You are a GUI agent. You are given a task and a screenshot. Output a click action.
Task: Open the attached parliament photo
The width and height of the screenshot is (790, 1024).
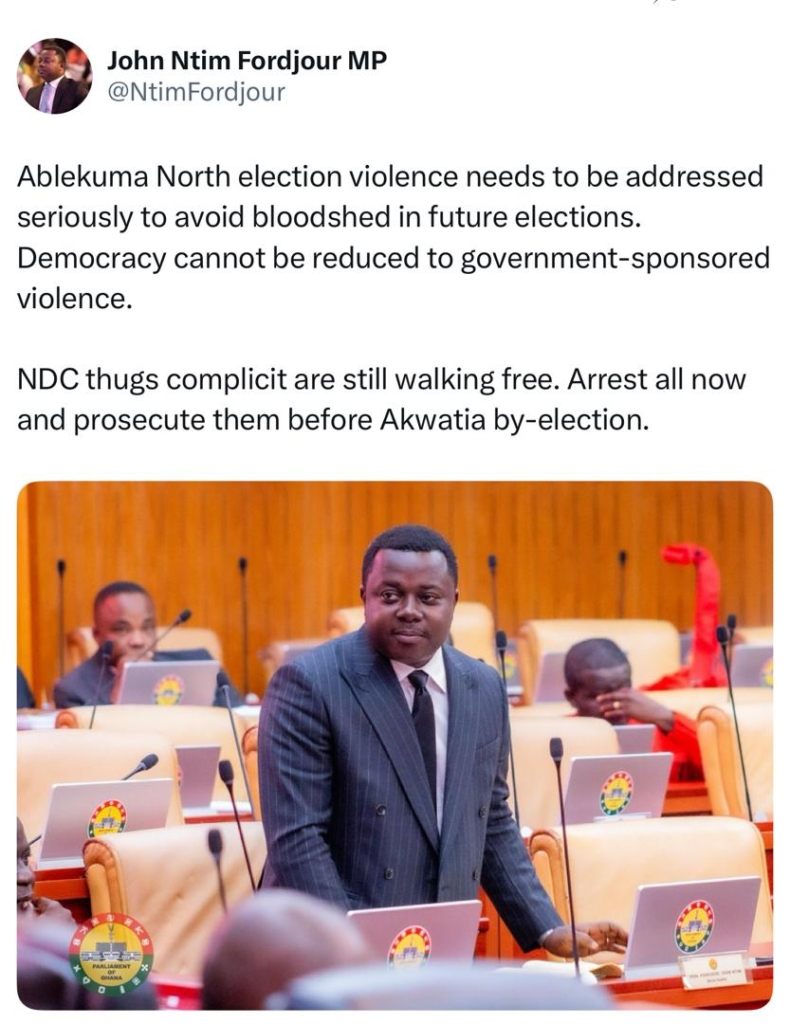394,745
